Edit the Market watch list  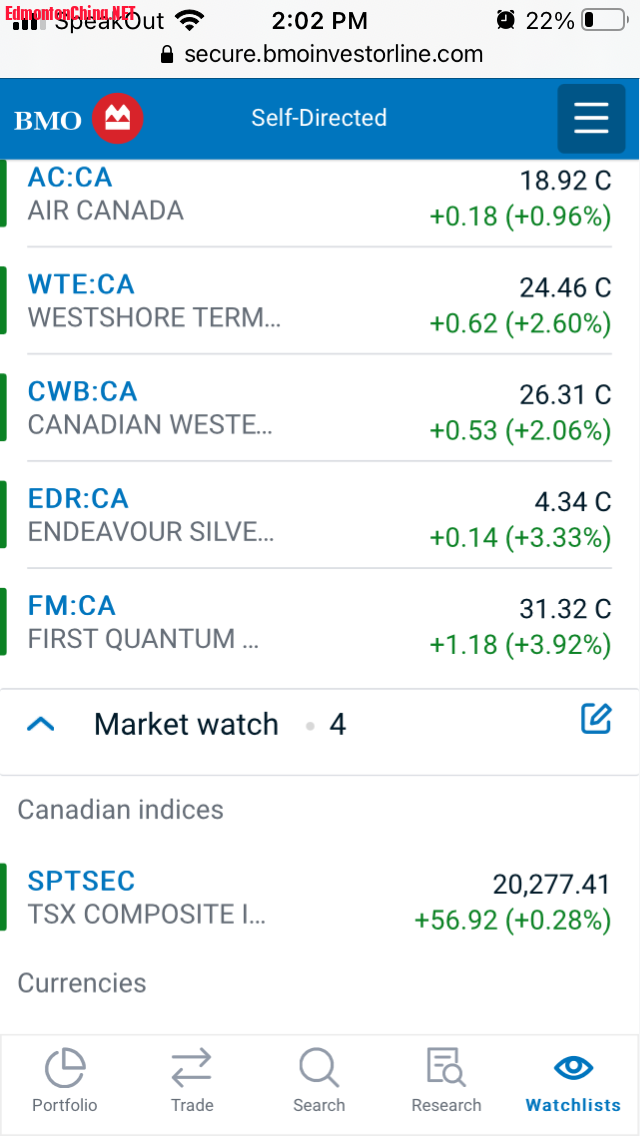596,719
